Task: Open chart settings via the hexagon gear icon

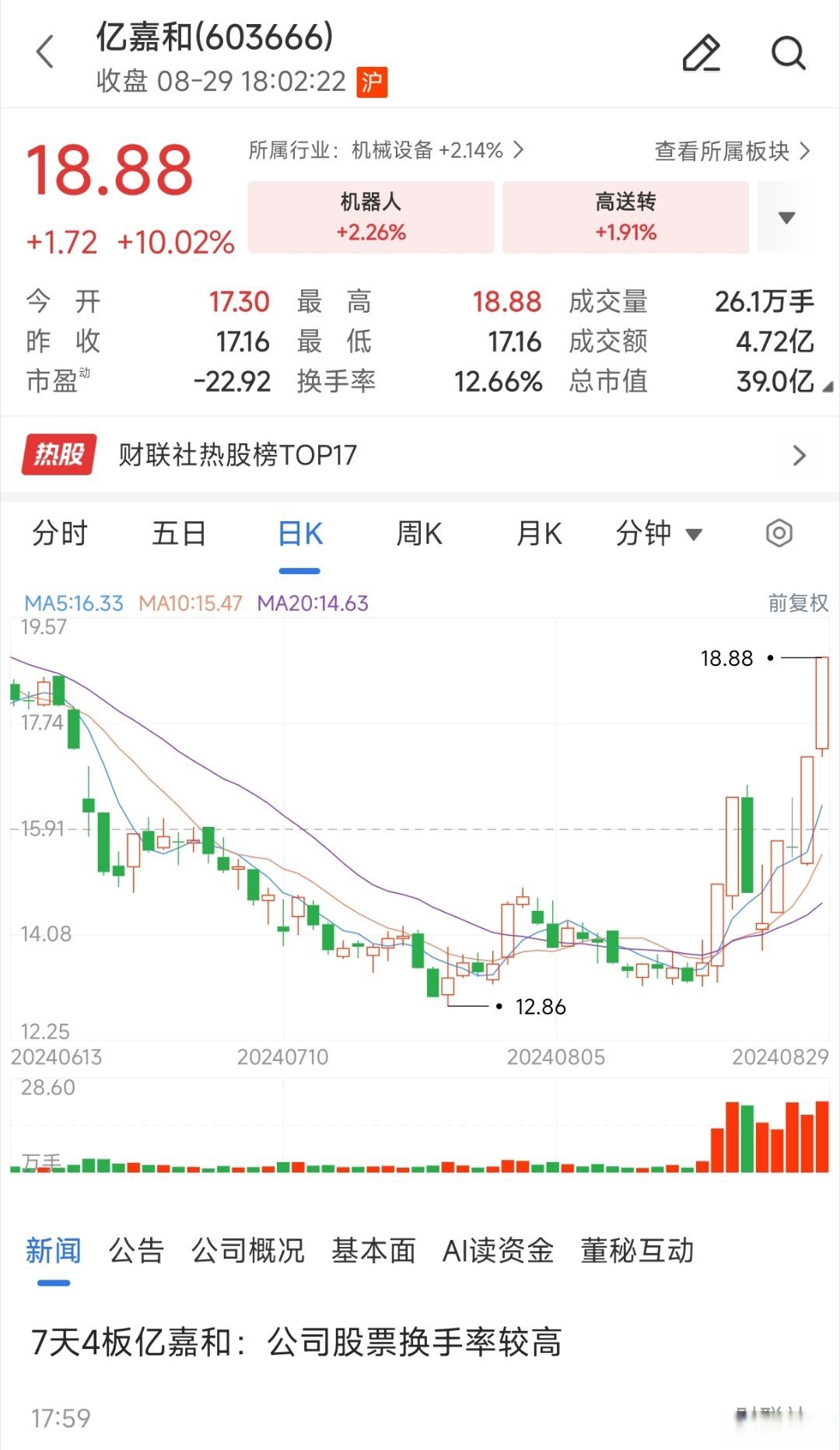Action: pos(780,533)
